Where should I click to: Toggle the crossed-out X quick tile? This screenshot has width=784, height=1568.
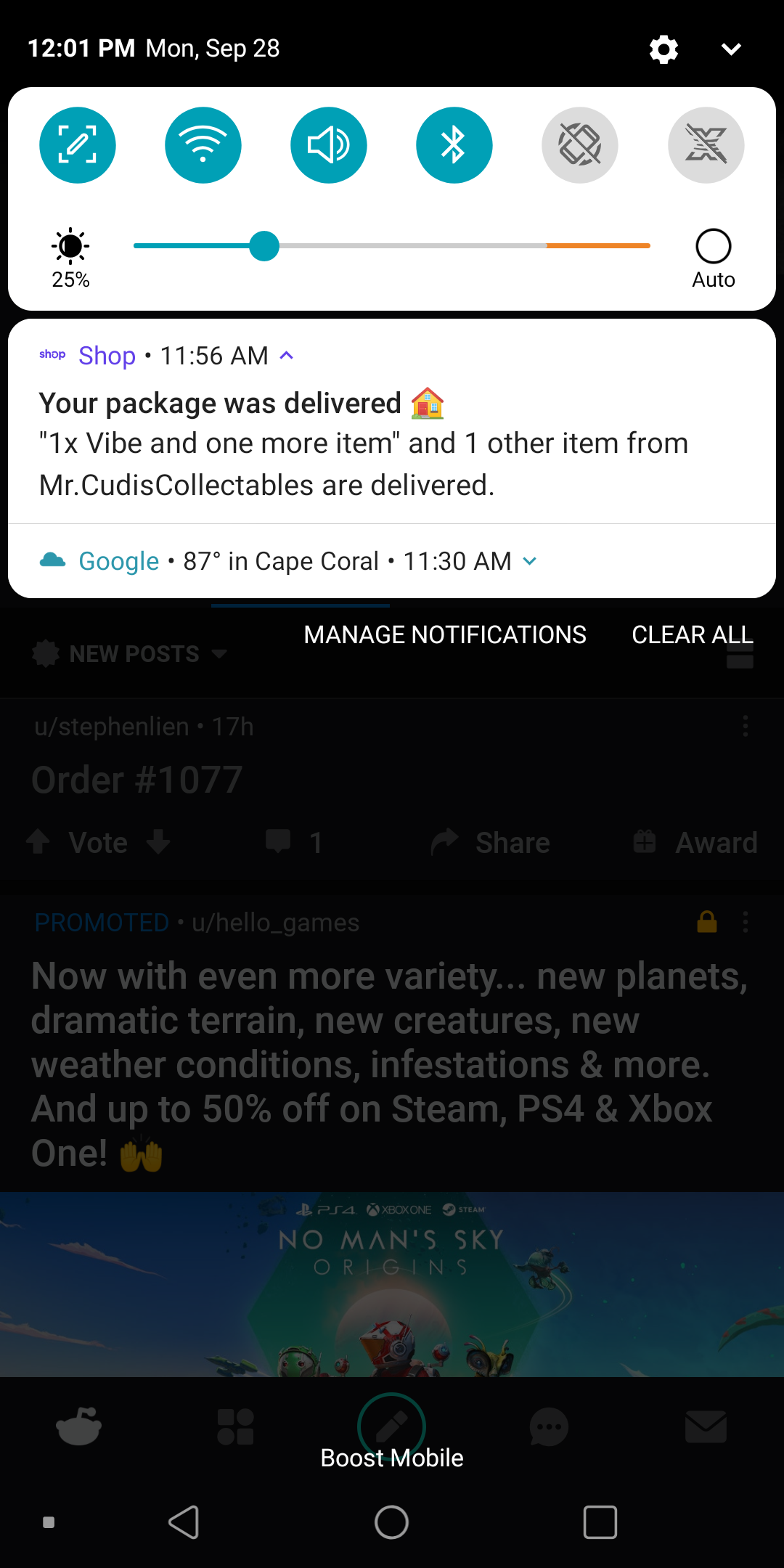click(706, 145)
